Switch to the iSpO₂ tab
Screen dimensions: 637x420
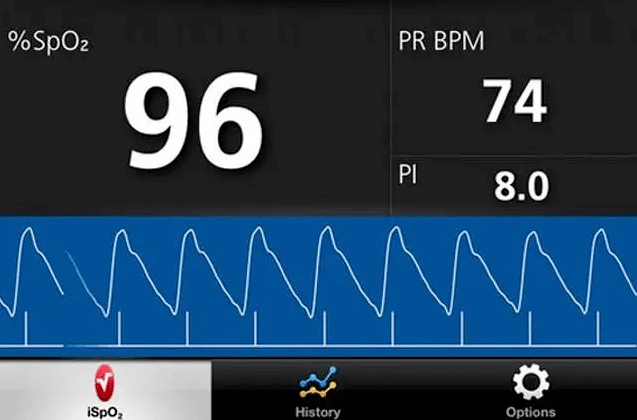(105, 390)
